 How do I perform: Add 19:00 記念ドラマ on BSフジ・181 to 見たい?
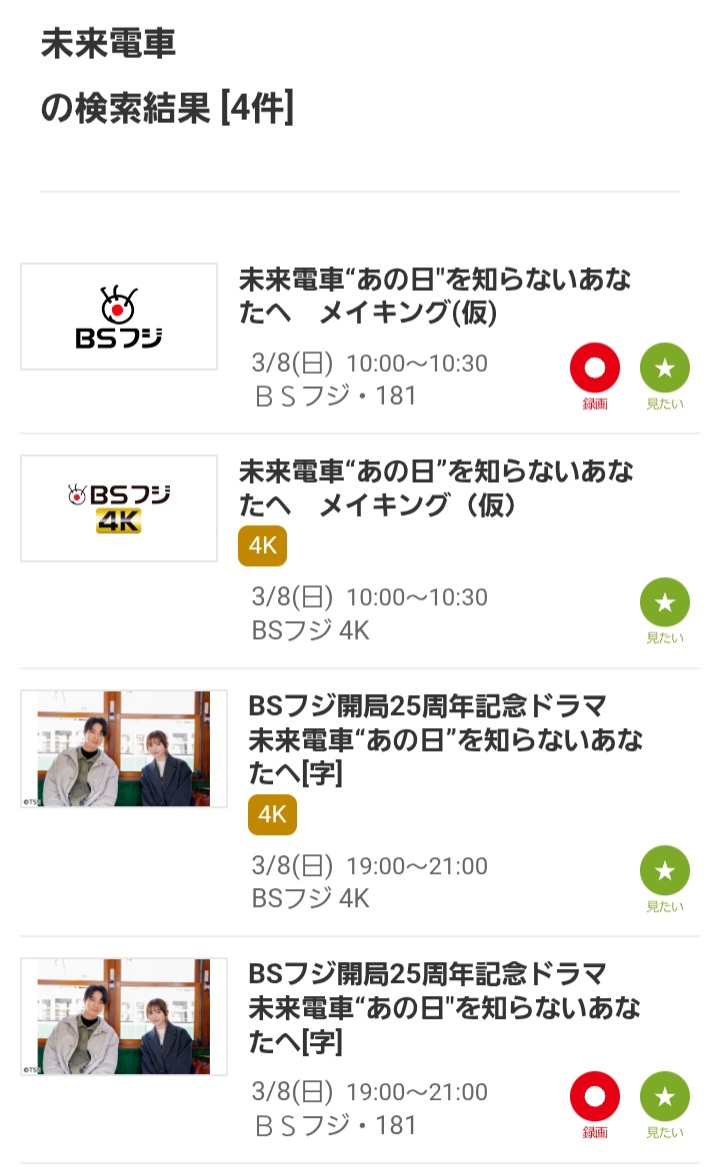tap(665, 1097)
